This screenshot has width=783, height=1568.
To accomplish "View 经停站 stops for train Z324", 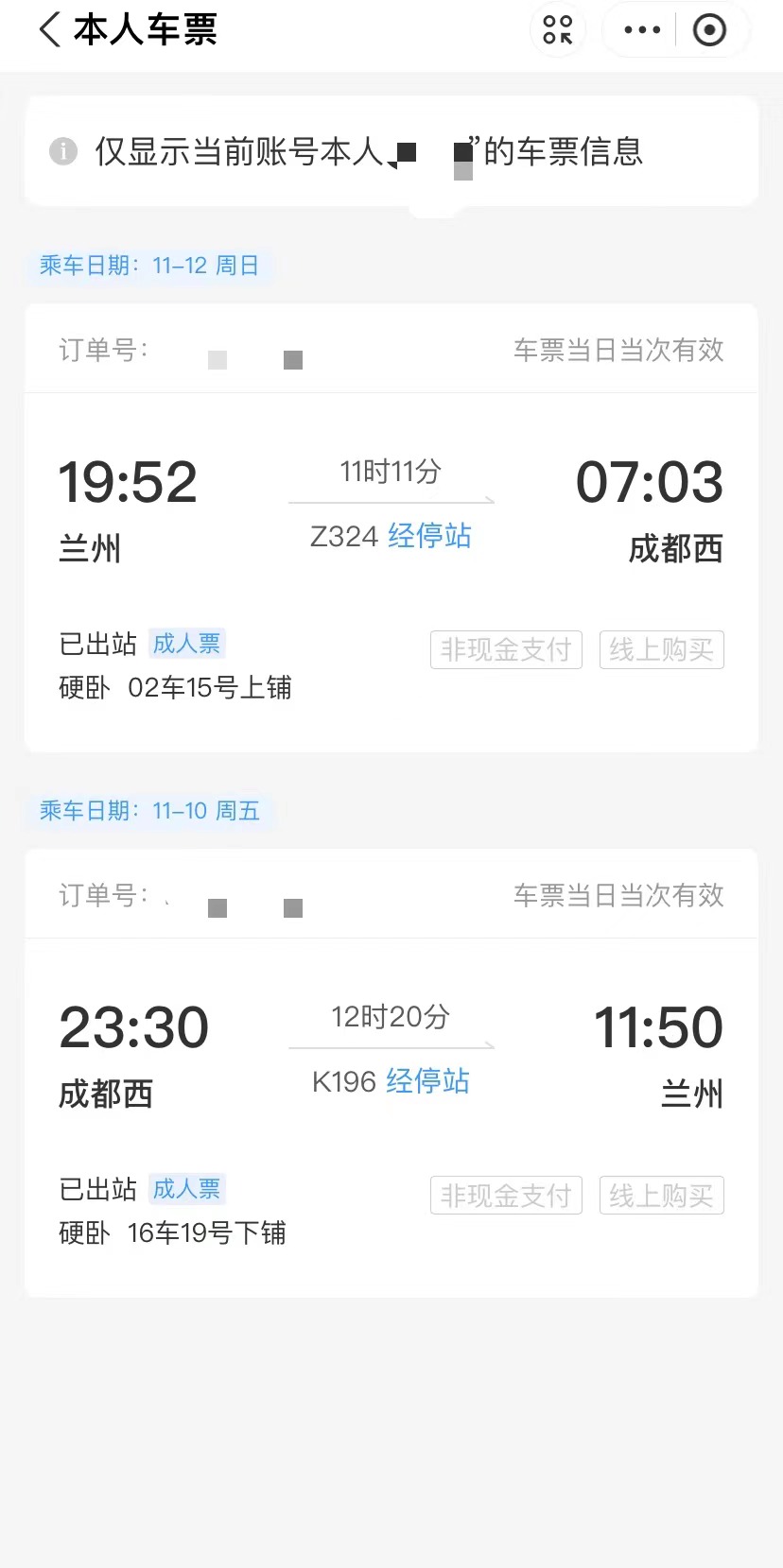I will coord(429,536).
